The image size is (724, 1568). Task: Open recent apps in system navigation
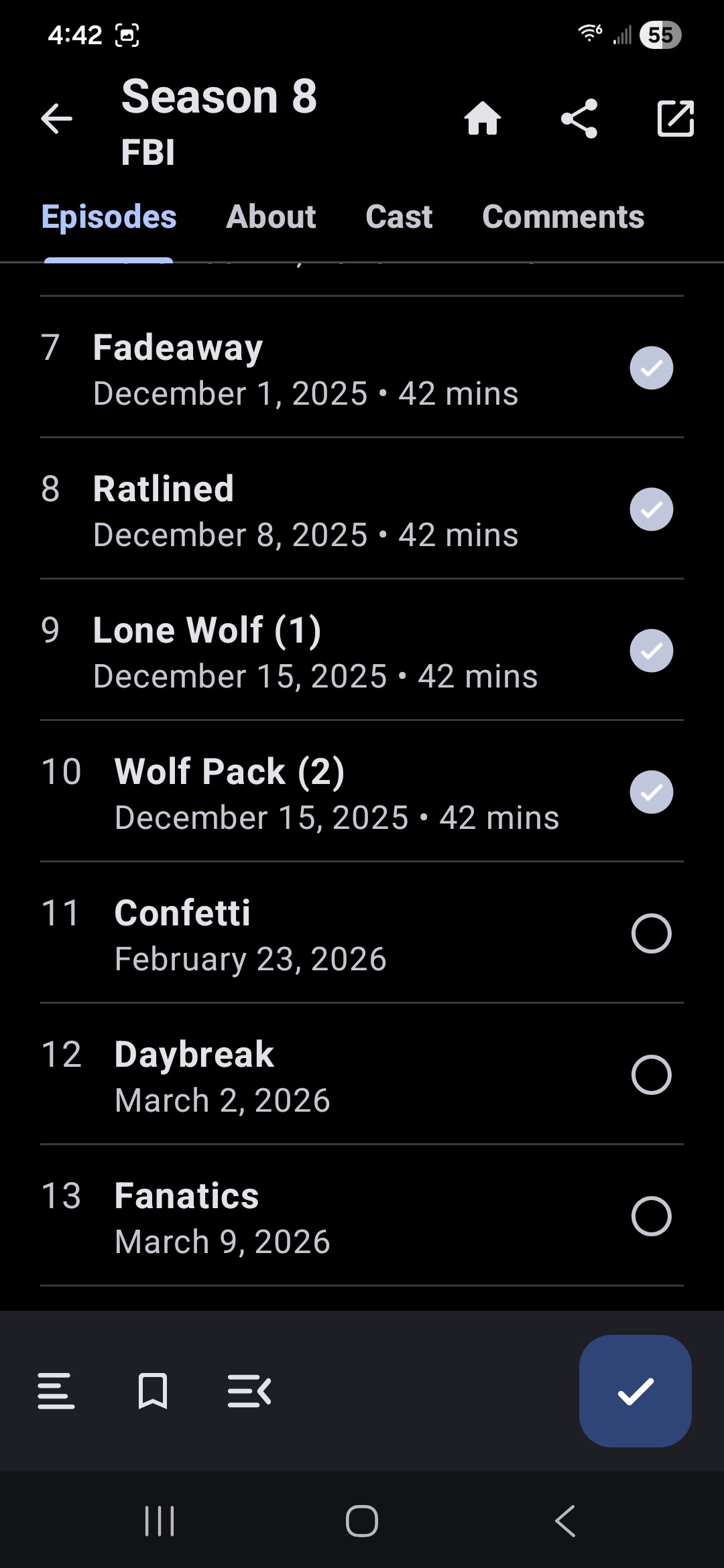160,1521
